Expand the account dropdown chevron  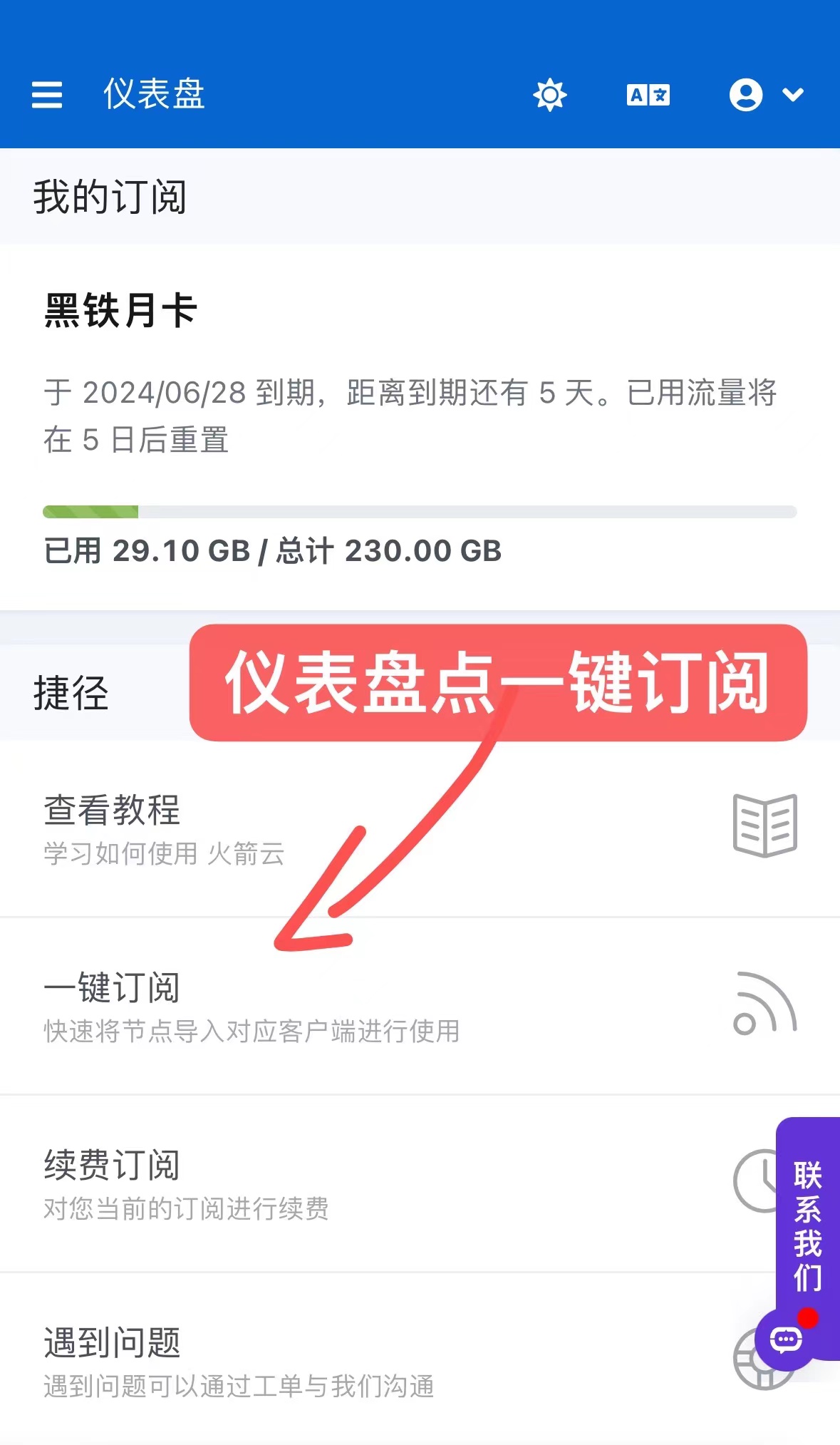point(793,93)
